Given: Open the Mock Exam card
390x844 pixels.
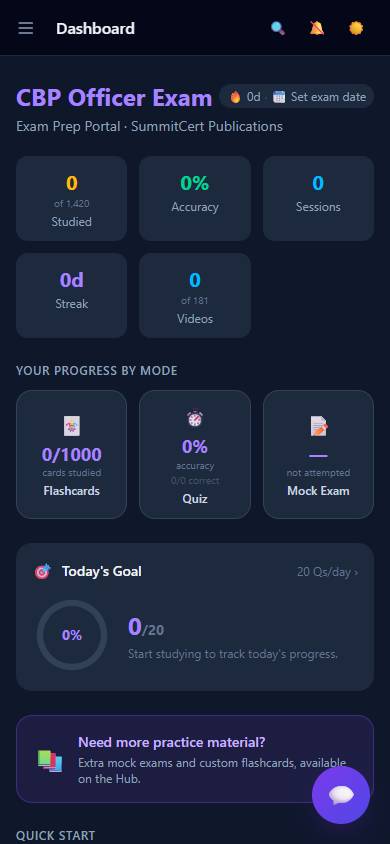Looking at the screenshot, I should click(x=318, y=454).
